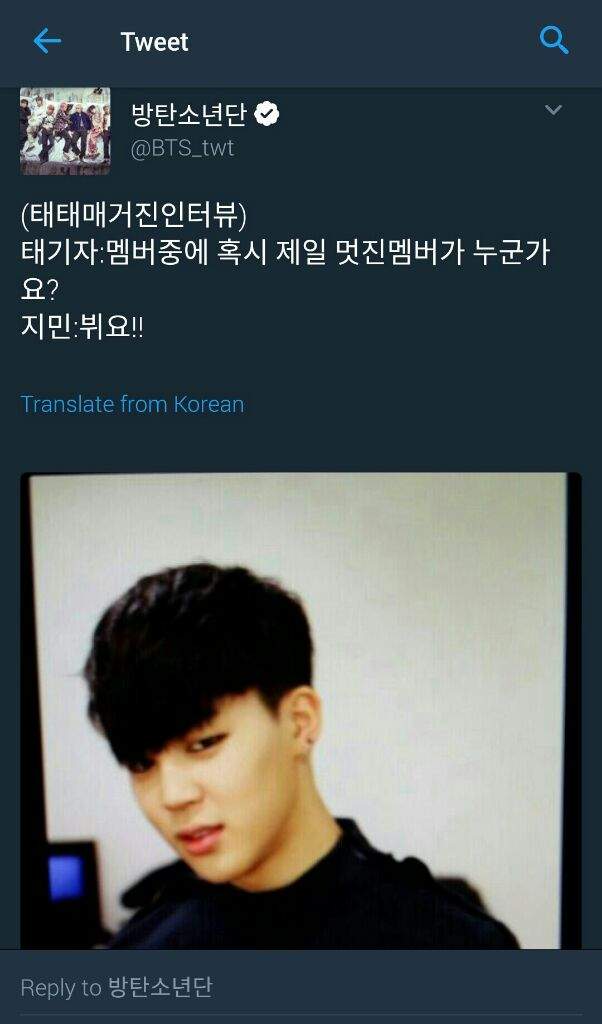
Task: Open the attached tweet photo
Action: tap(300, 710)
